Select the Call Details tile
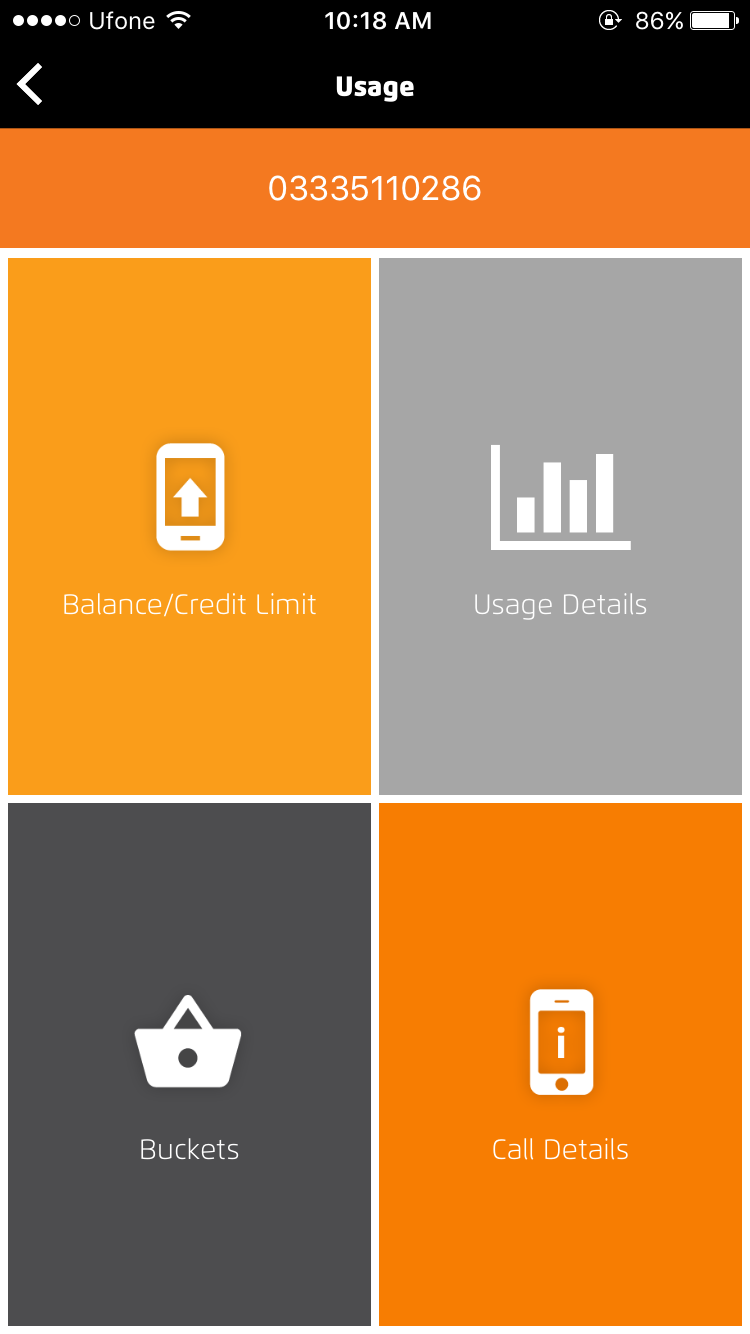This screenshot has height=1334, width=750. tap(560, 1065)
